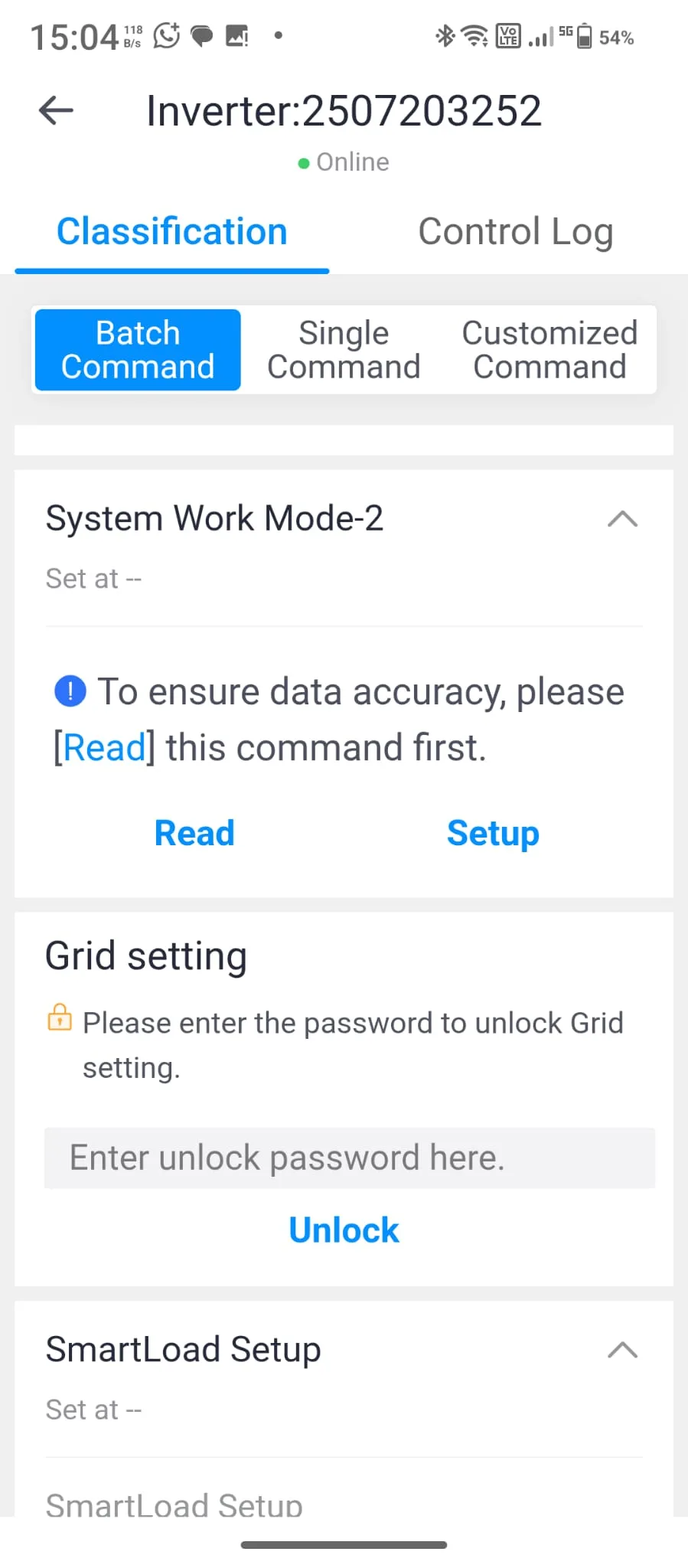The height and width of the screenshot is (1568, 688).
Task: Select Batch Command mode
Action: 137,349
